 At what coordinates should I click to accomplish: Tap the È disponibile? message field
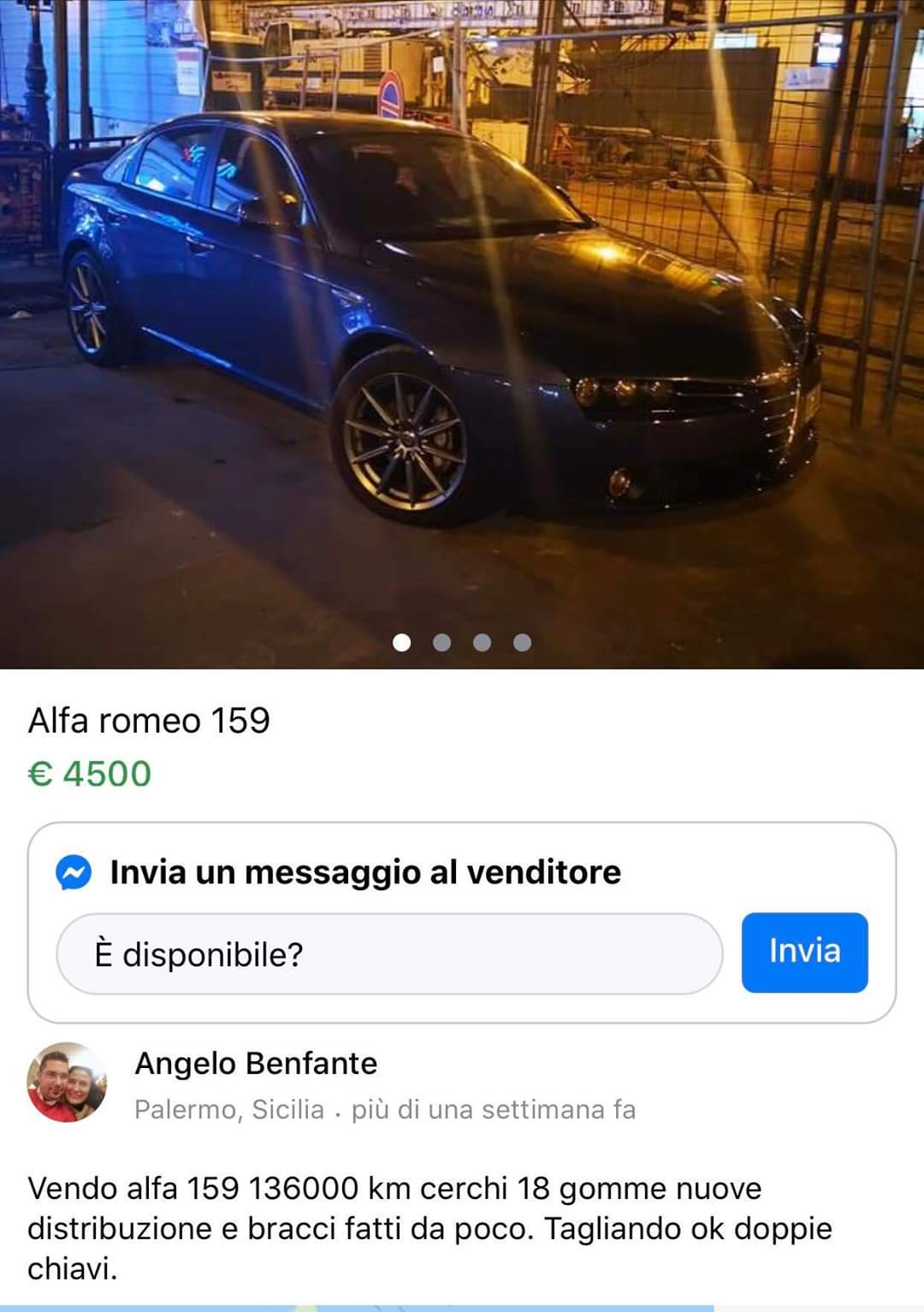[x=389, y=953]
